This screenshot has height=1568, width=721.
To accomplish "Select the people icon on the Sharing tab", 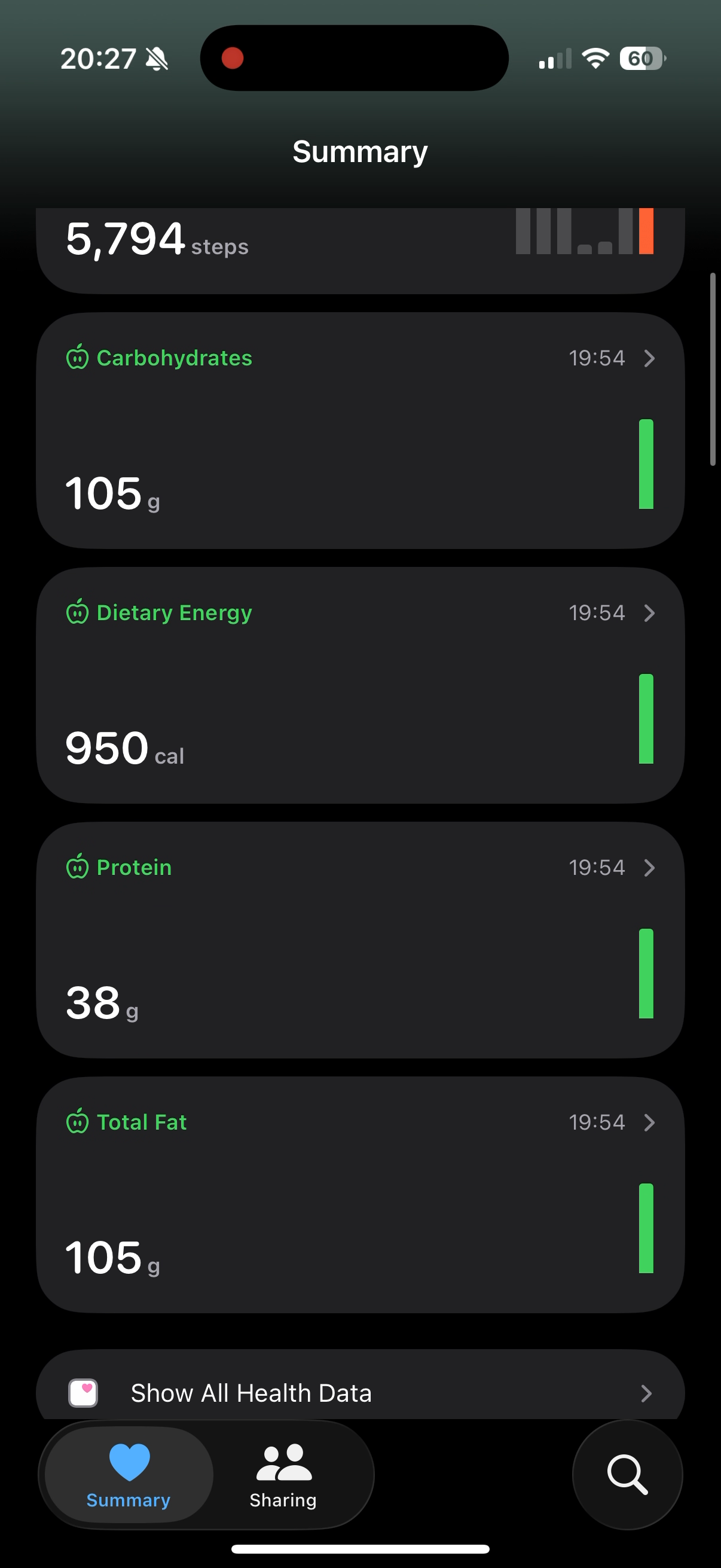I will 282,1459.
